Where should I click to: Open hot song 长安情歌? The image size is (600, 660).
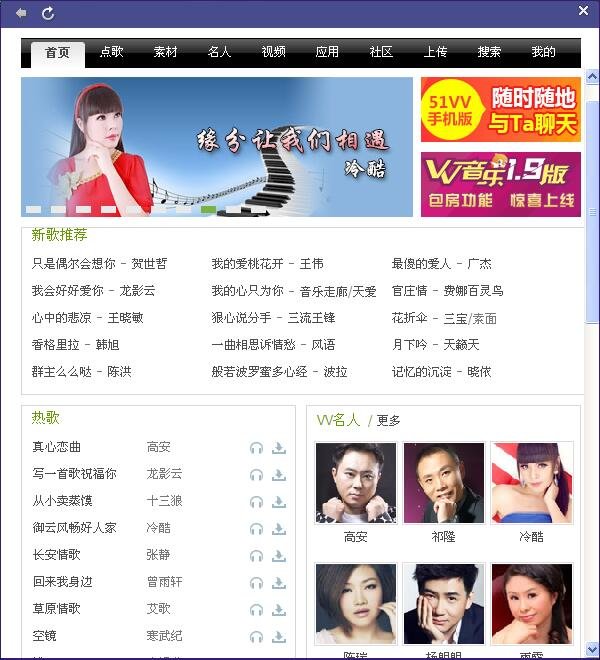57,555
